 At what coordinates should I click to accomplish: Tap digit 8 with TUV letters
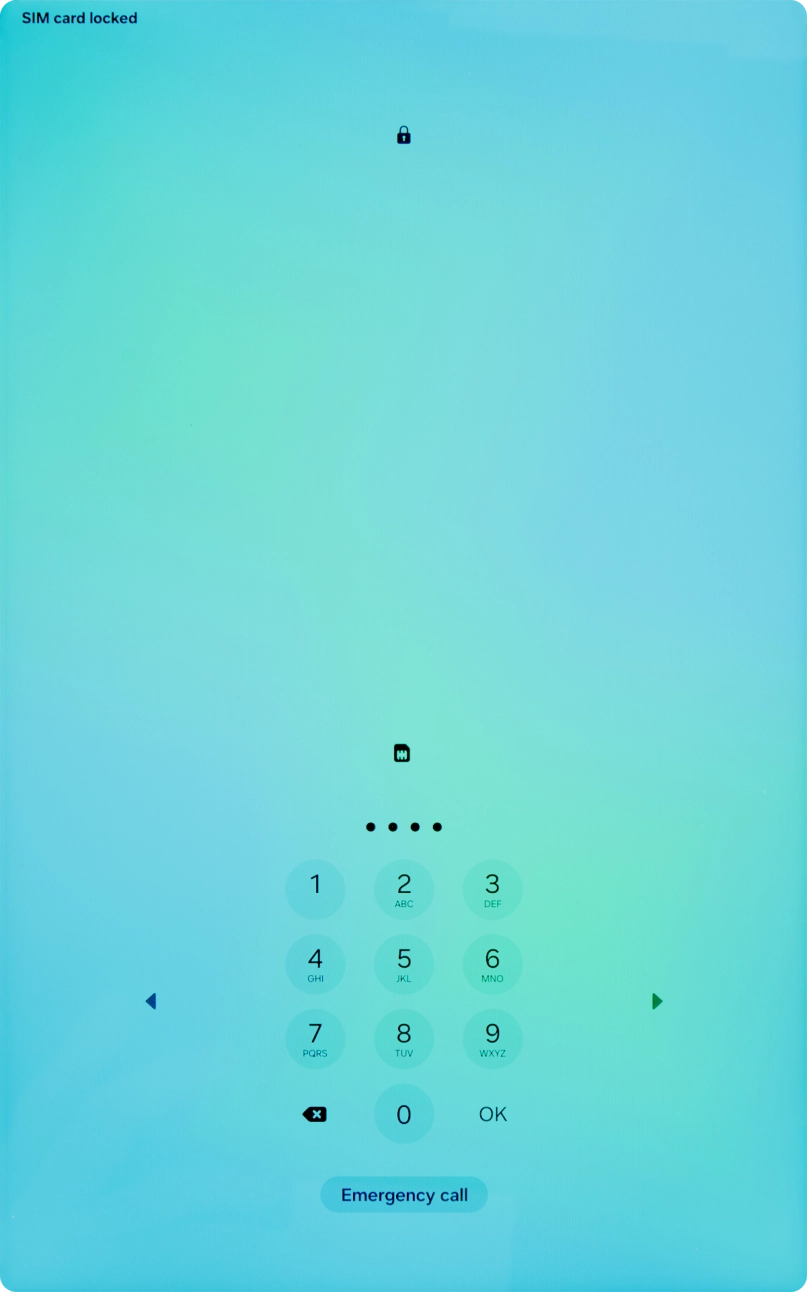tap(403, 1038)
